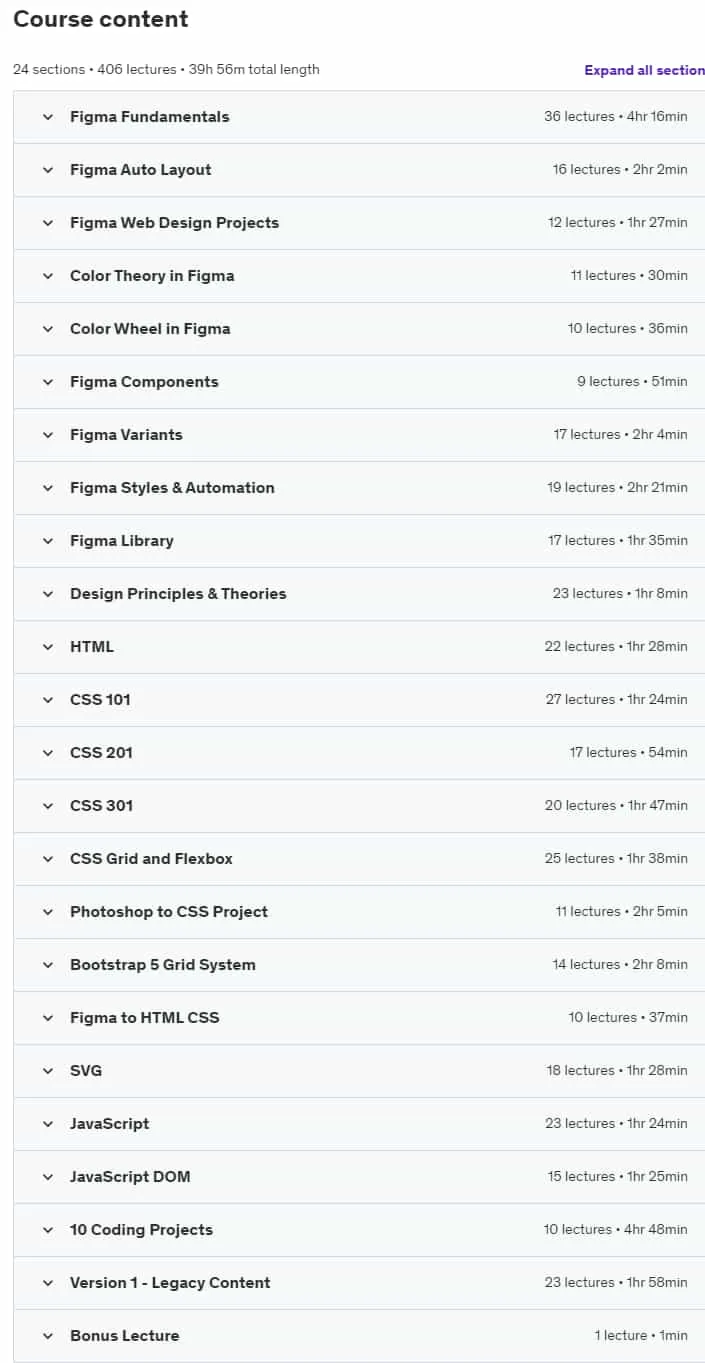Expand the Bonus Lecture section
The height and width of the screenshot is (1363, 705).
pos(359,1336)
